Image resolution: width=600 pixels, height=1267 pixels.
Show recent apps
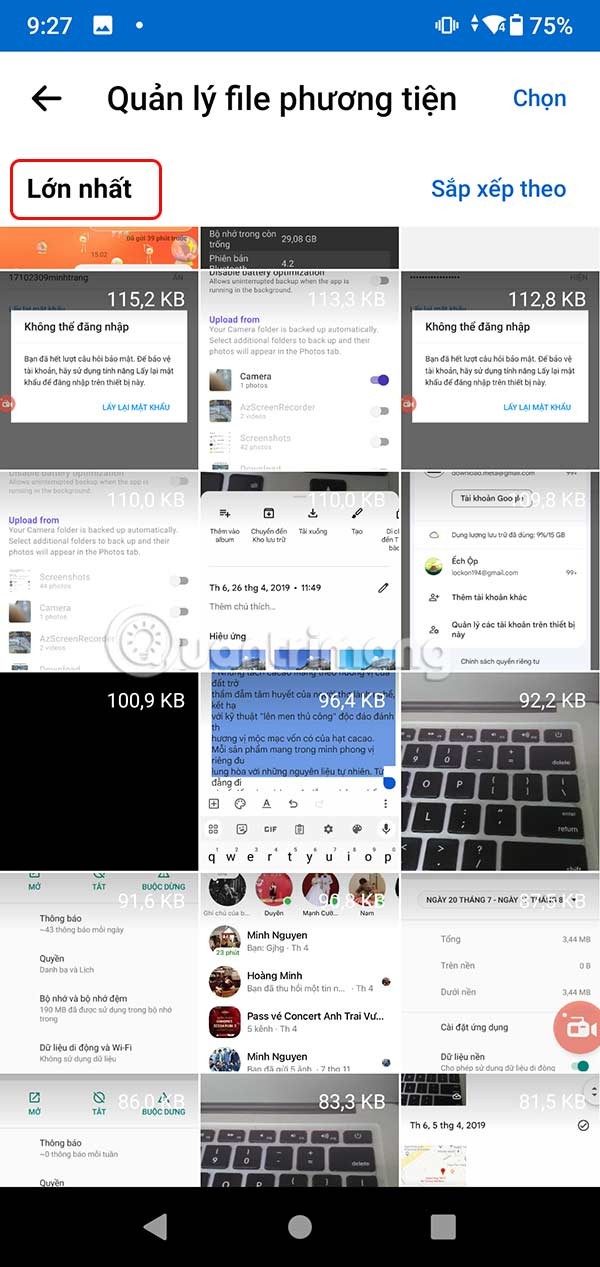[443, 1227]
